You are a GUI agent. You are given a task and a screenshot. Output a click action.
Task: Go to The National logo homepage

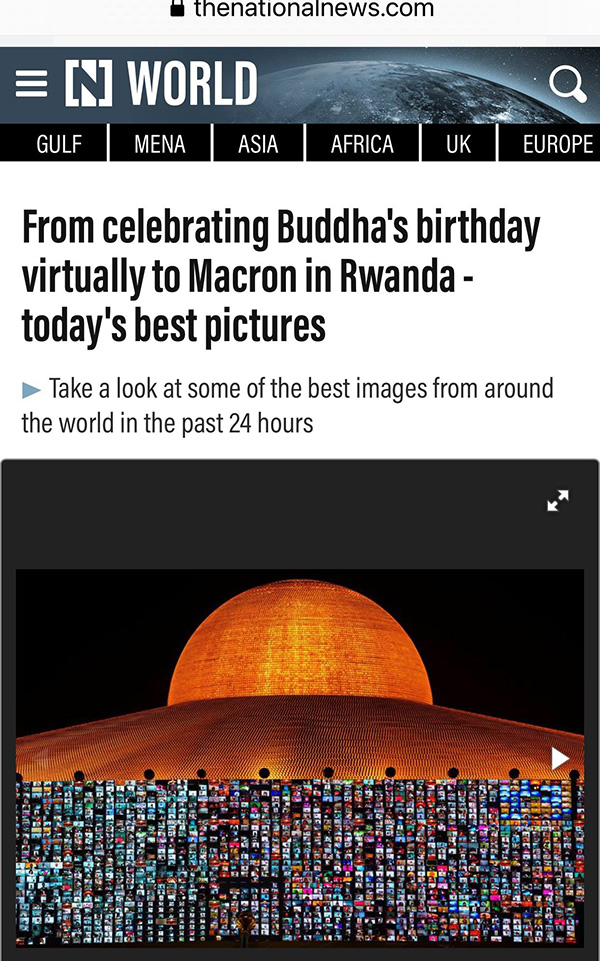(89, 84)
